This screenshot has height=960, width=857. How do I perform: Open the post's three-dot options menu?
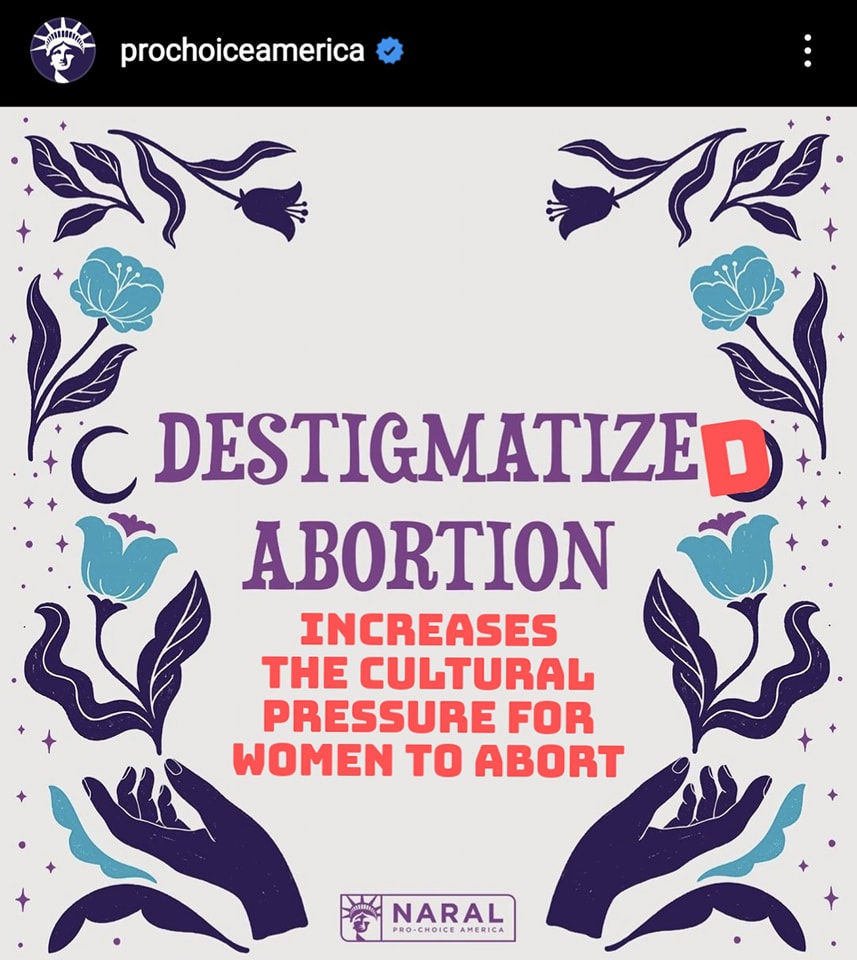808,51
